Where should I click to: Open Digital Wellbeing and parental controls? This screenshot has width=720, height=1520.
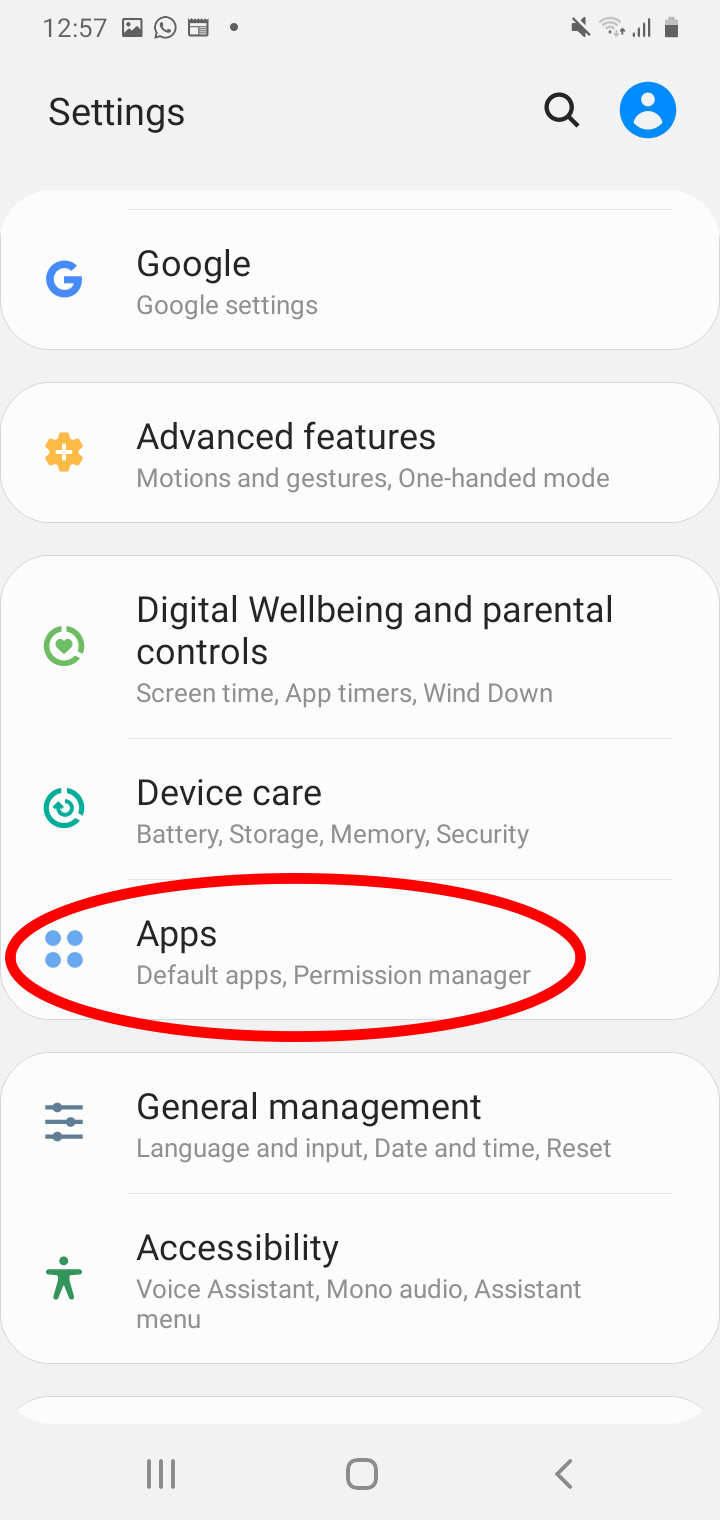click(360, 648)
